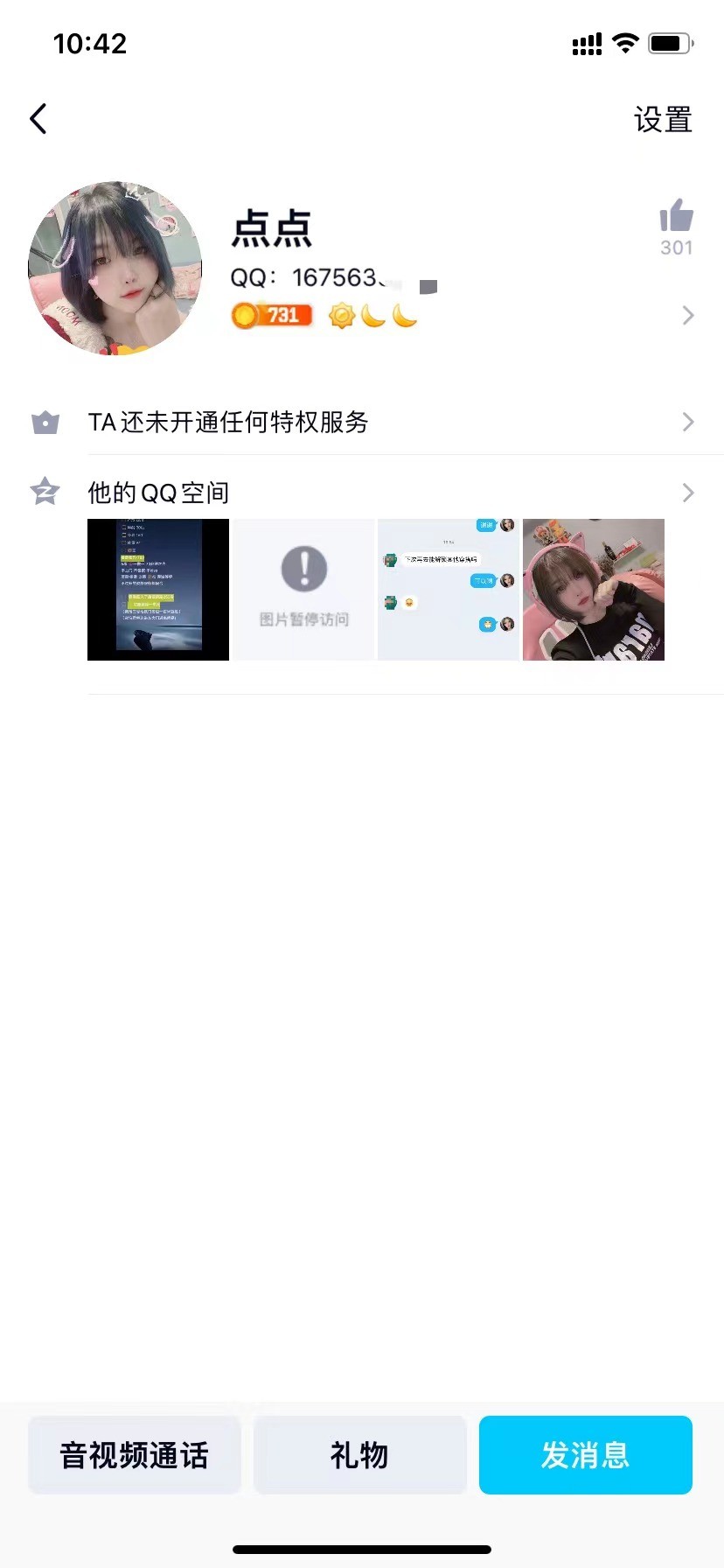Expand profile details via the level row chevron
The width and height of the screenshot is (724, 1568).
[x=688, y=315]
